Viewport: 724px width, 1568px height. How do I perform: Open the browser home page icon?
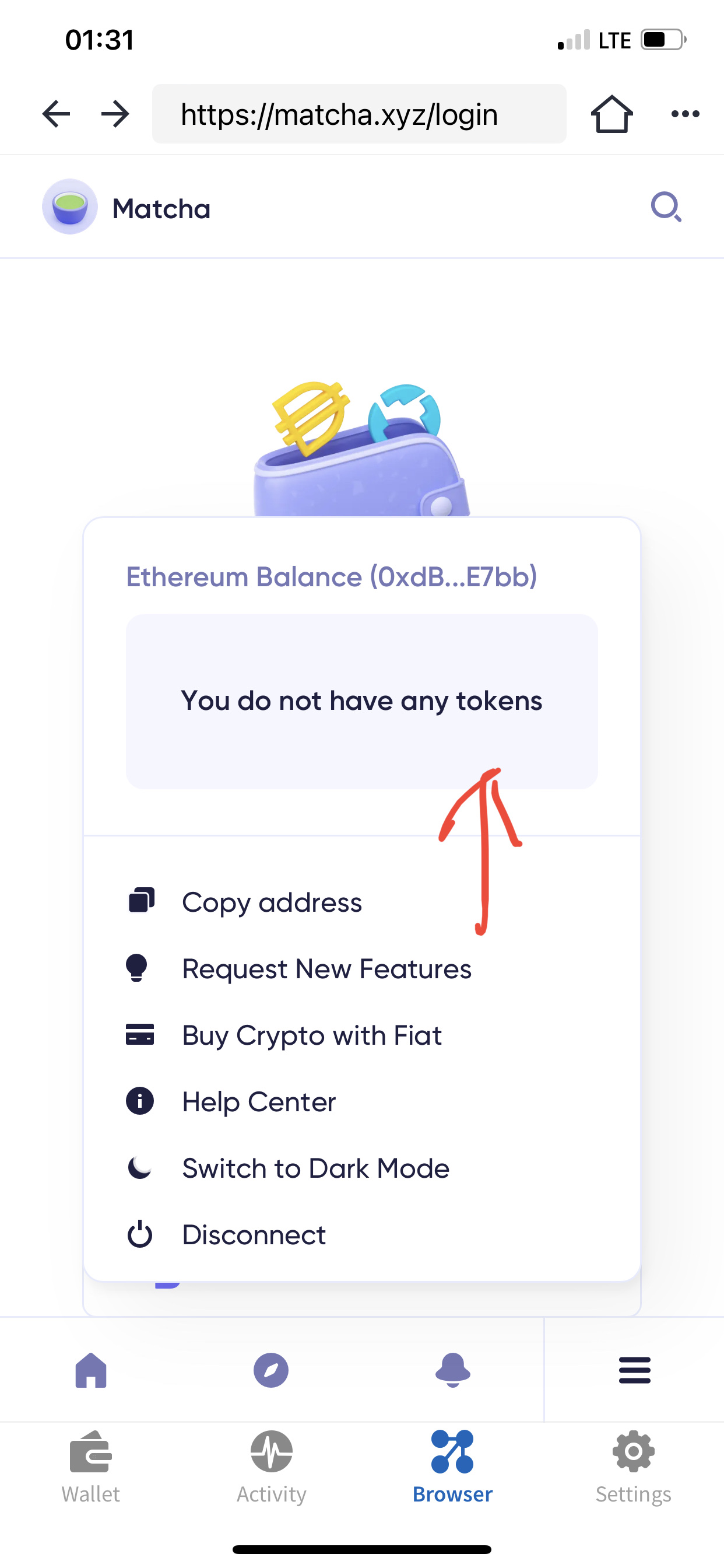pyautogui.click(x=611, y=114)
